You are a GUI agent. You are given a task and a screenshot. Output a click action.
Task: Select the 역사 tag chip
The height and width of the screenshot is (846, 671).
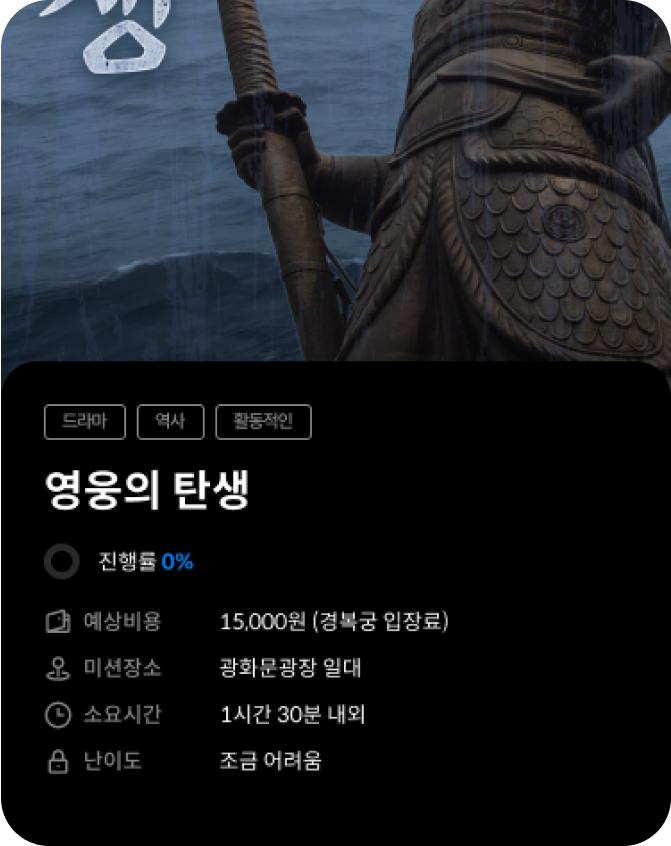coord(170,422)
